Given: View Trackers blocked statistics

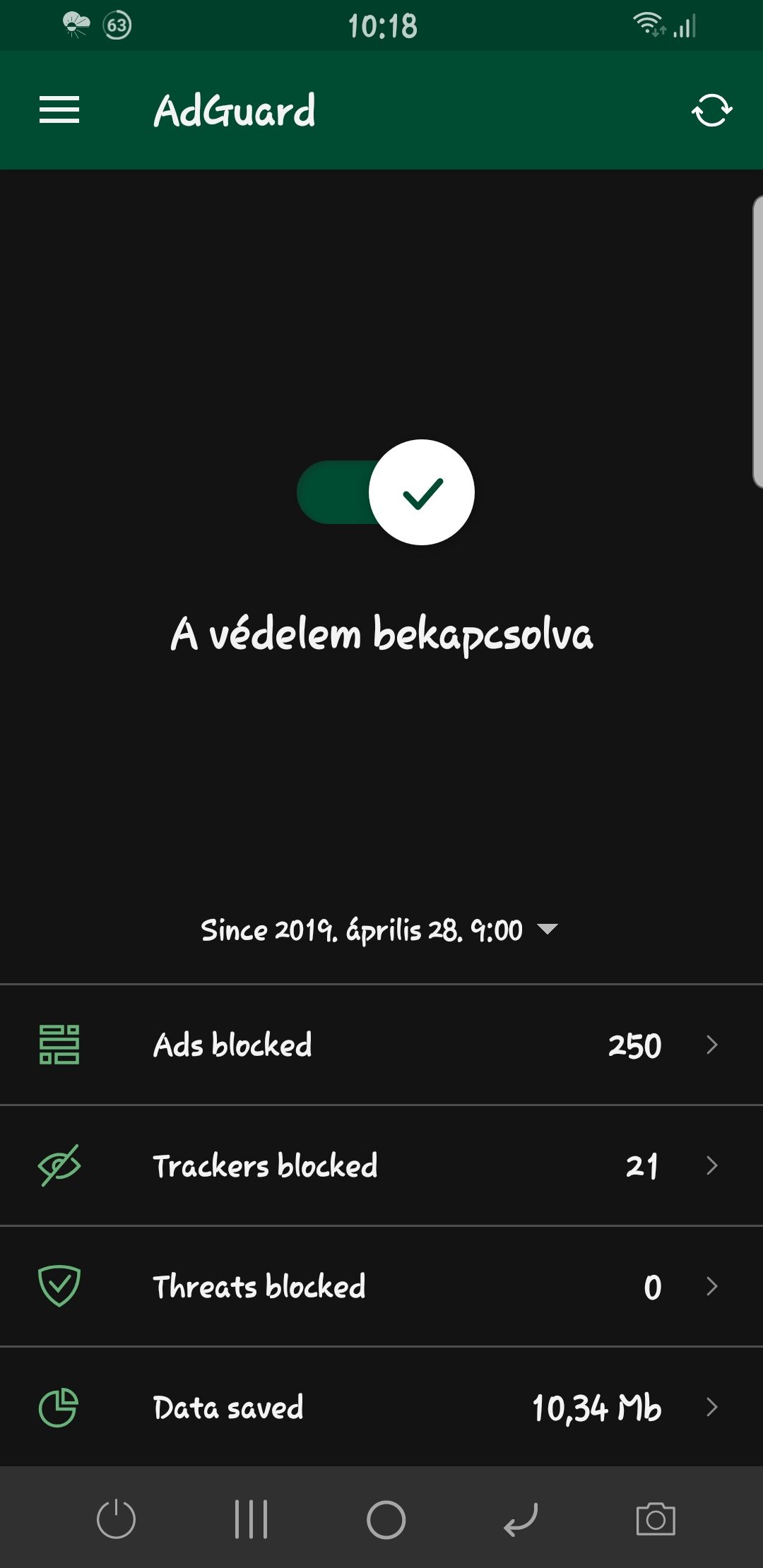Looking at the screenshot, I should (x=381, y=1165).
